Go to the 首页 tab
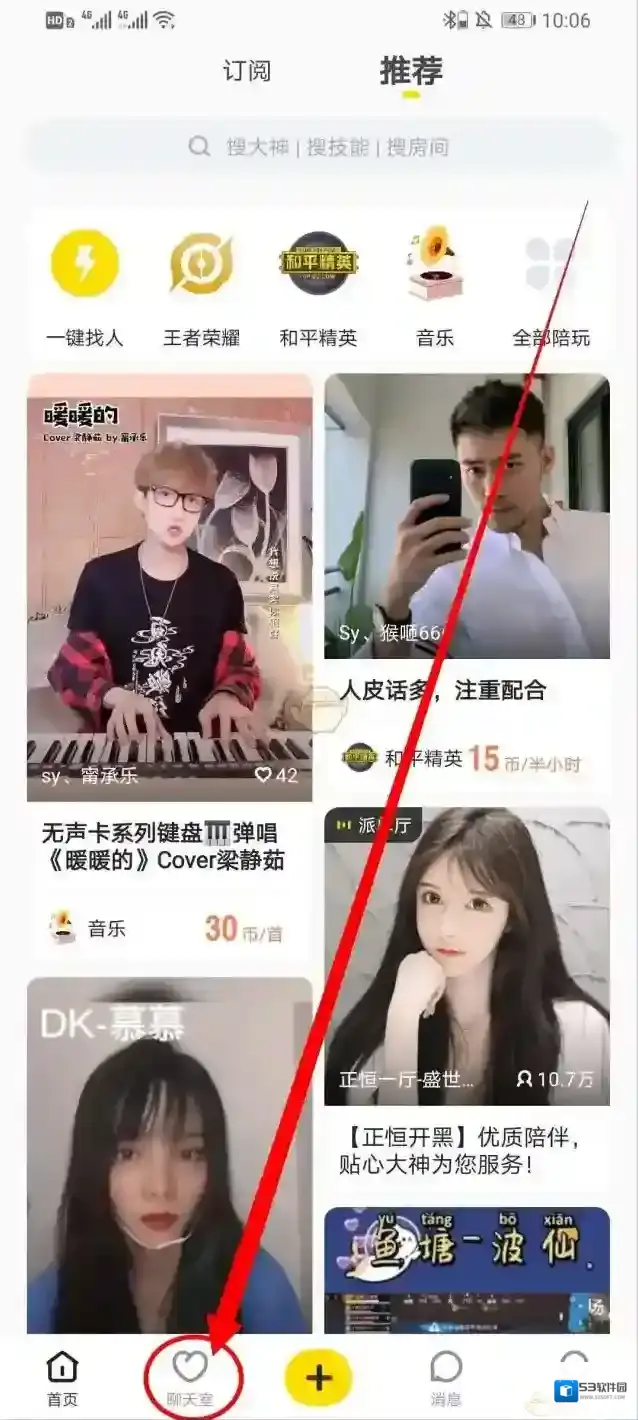Screen dimensions: 638x1420 (62, 1378)
